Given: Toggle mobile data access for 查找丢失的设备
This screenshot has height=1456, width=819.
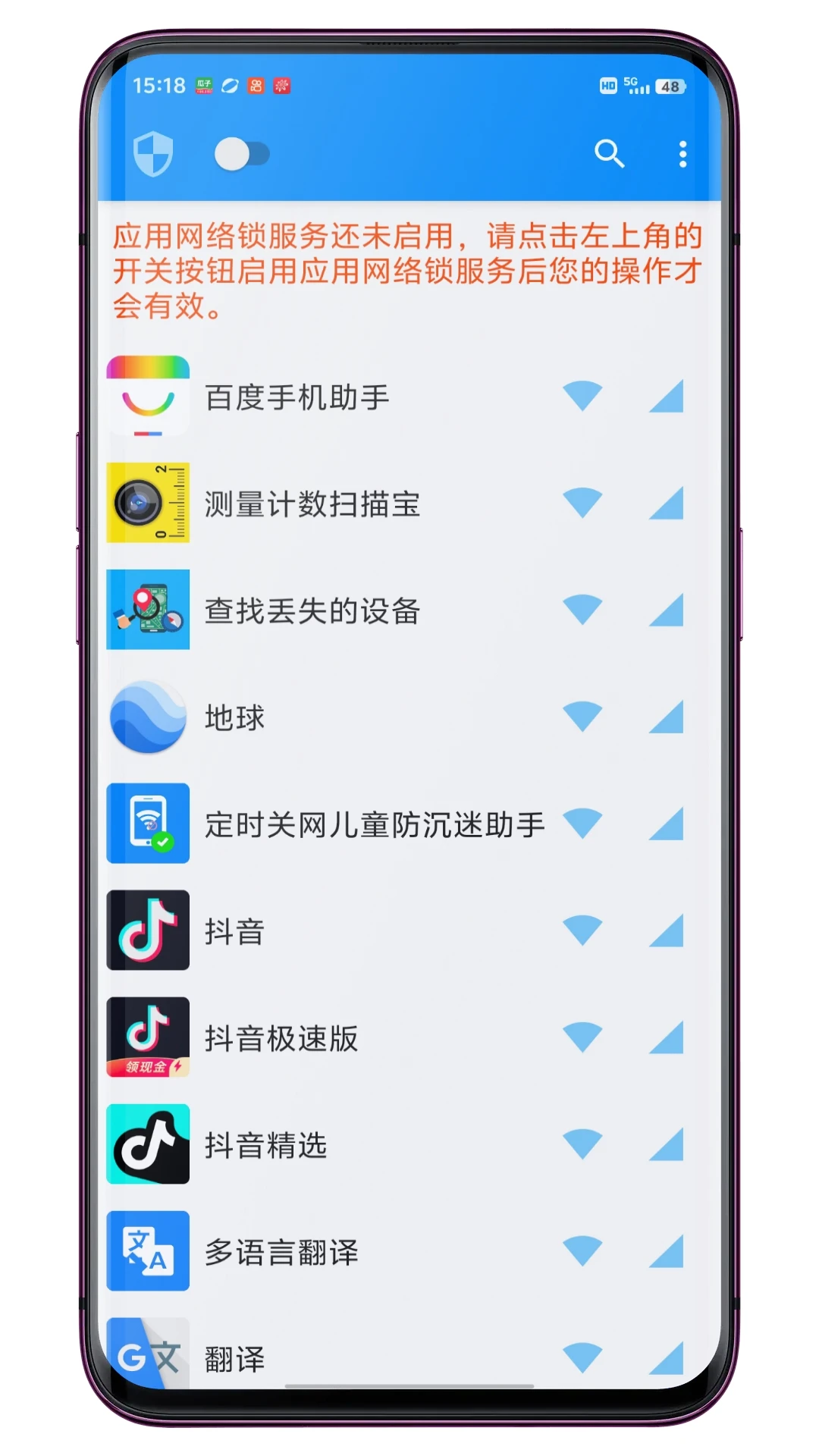Looking at the screenshot, I should point(667,610).
